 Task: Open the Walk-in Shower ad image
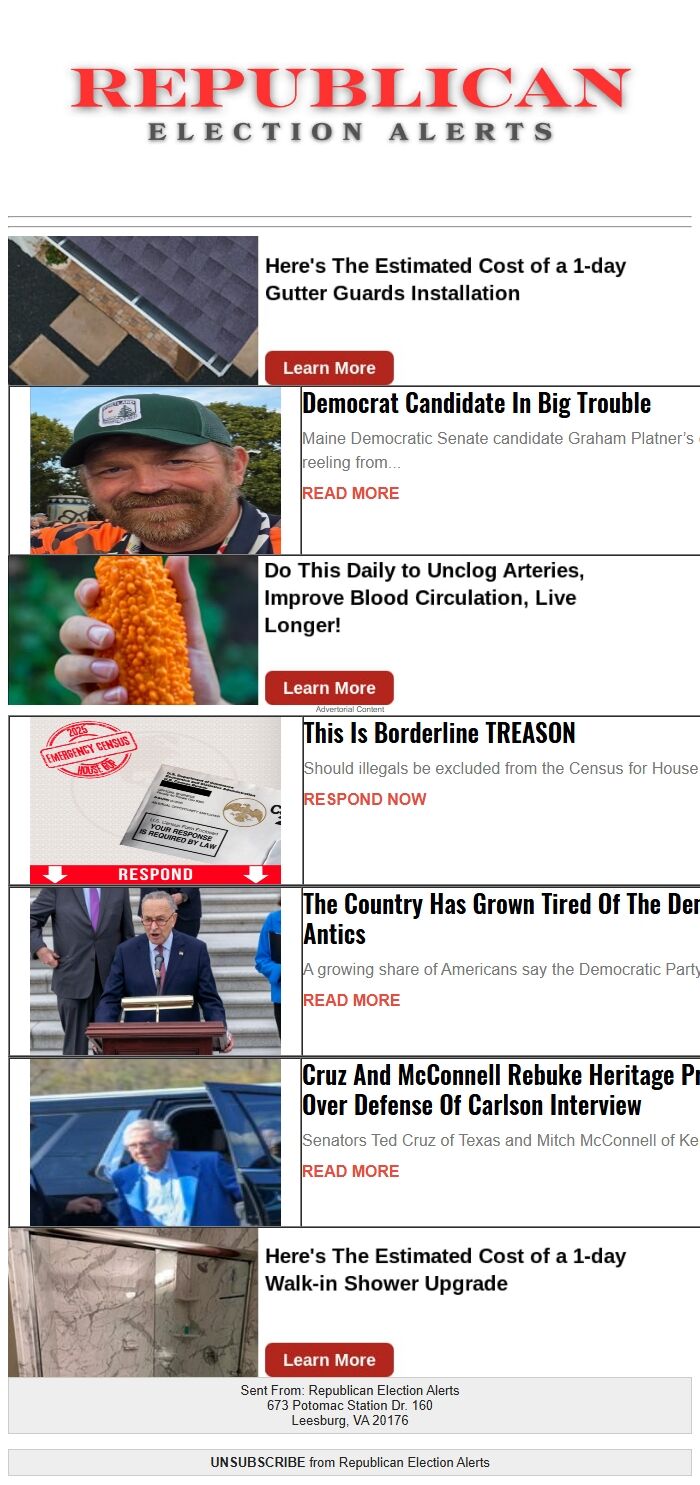coord(133,1302)
